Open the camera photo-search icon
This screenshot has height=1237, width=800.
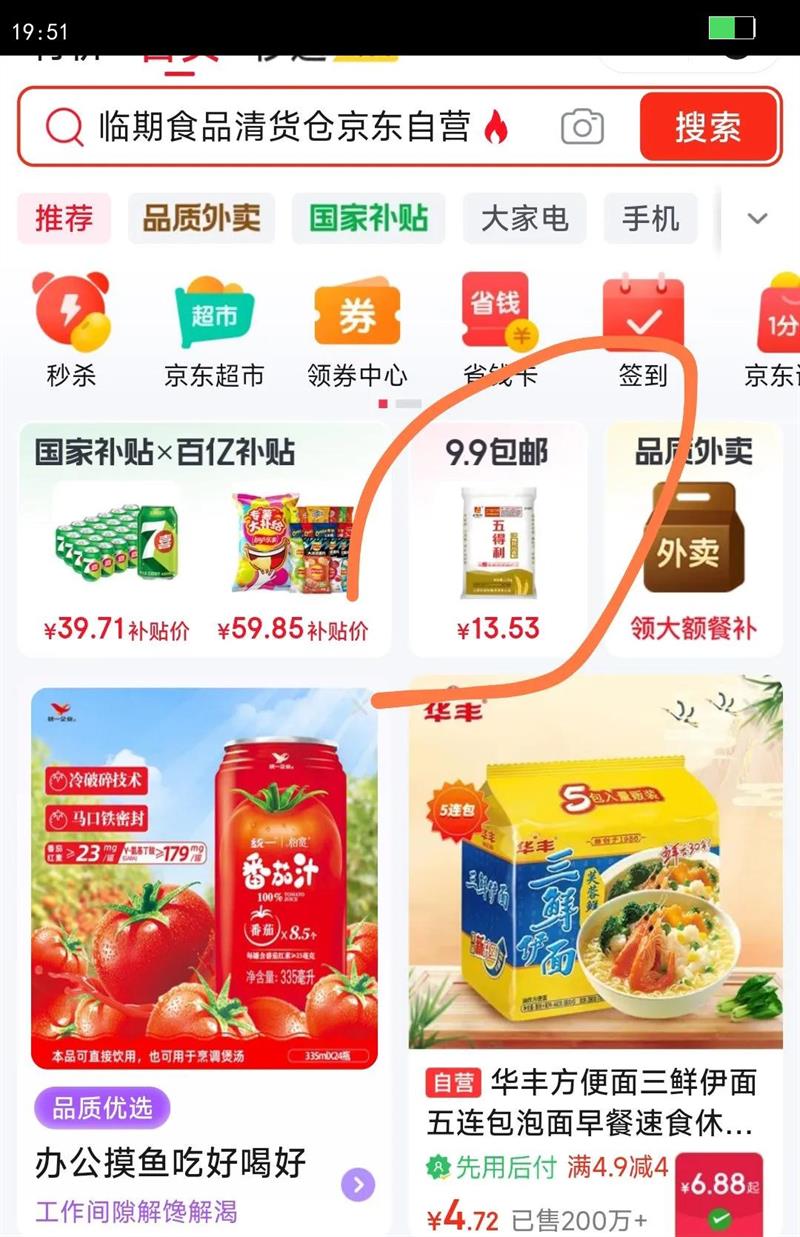click(x=582, y=128)
